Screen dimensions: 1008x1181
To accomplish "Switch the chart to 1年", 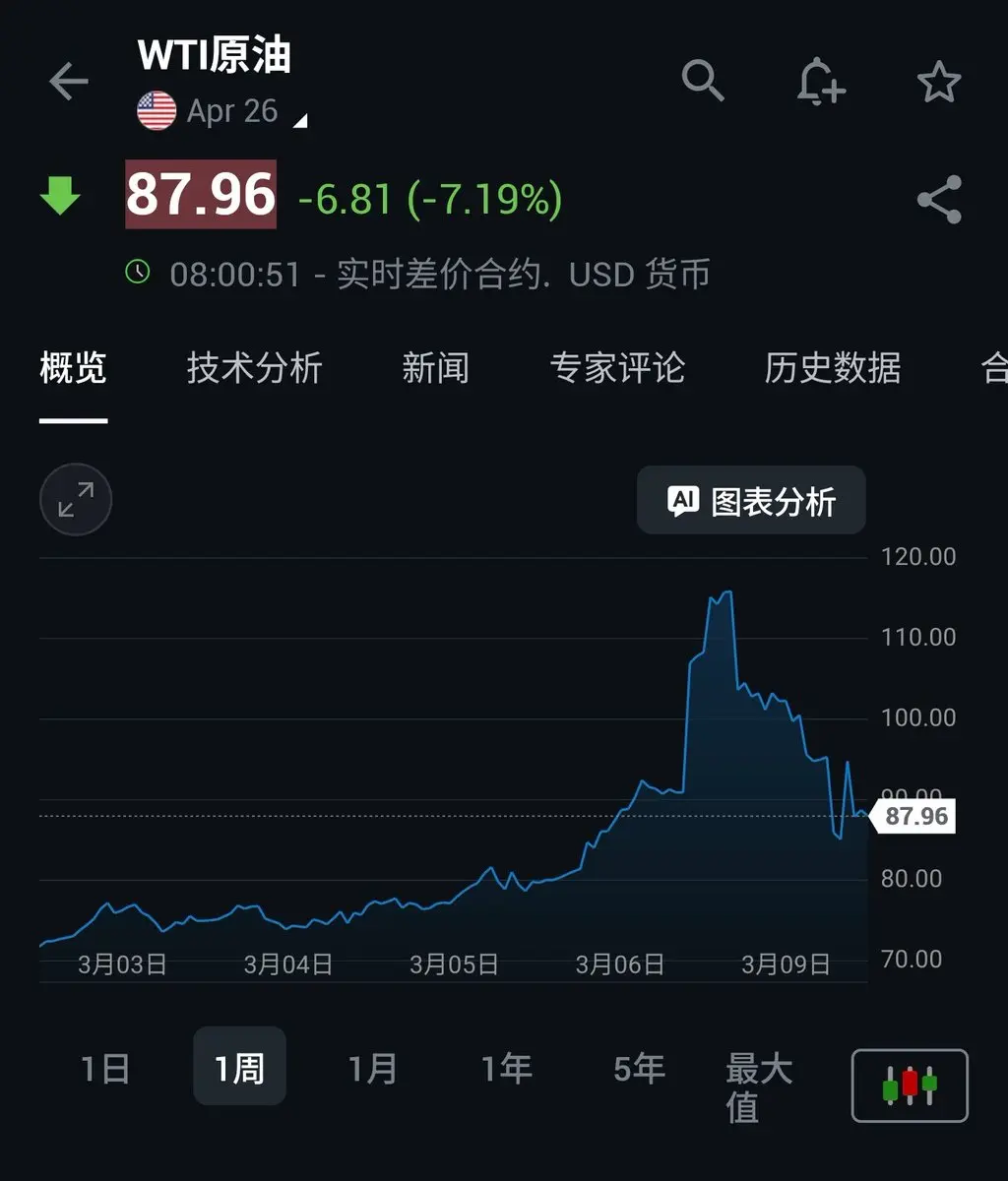I will click(x=506, y=1068).
